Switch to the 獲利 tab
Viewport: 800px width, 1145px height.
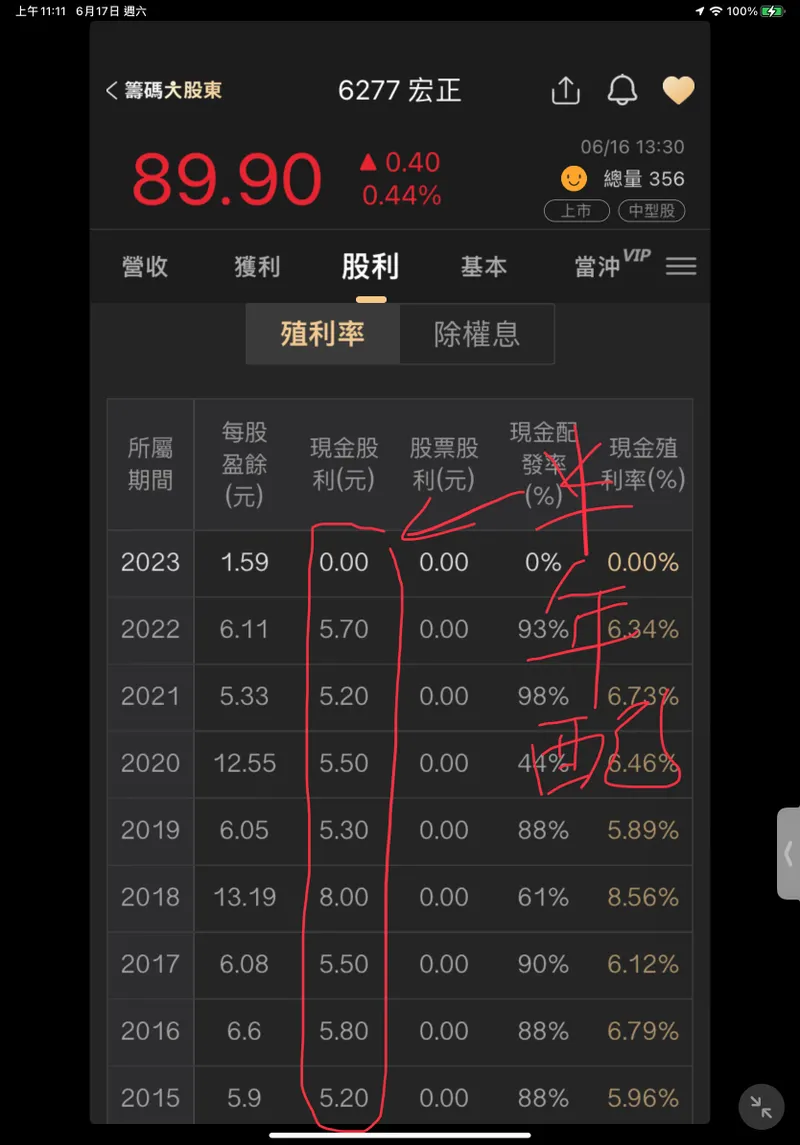pos(257,267)
